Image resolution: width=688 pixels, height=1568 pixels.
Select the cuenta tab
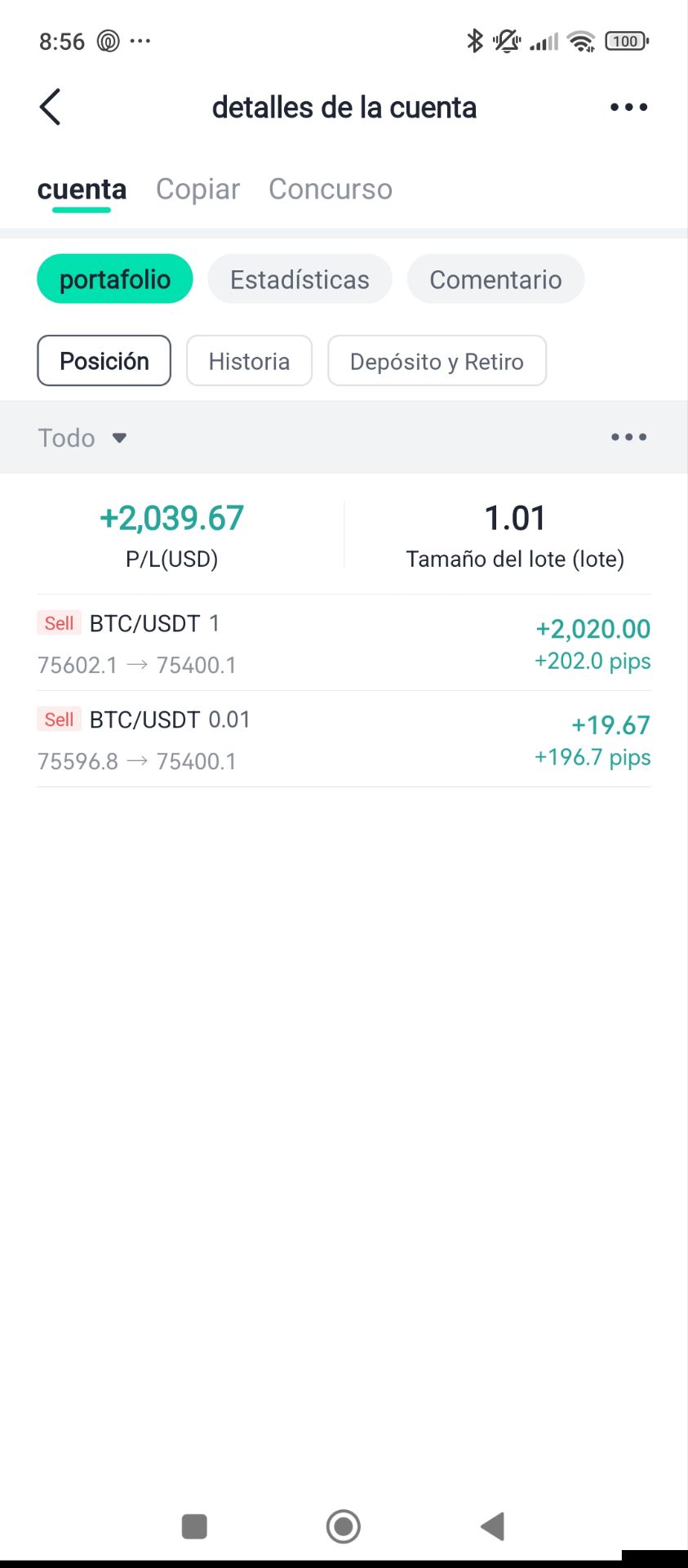coord(82,189)
